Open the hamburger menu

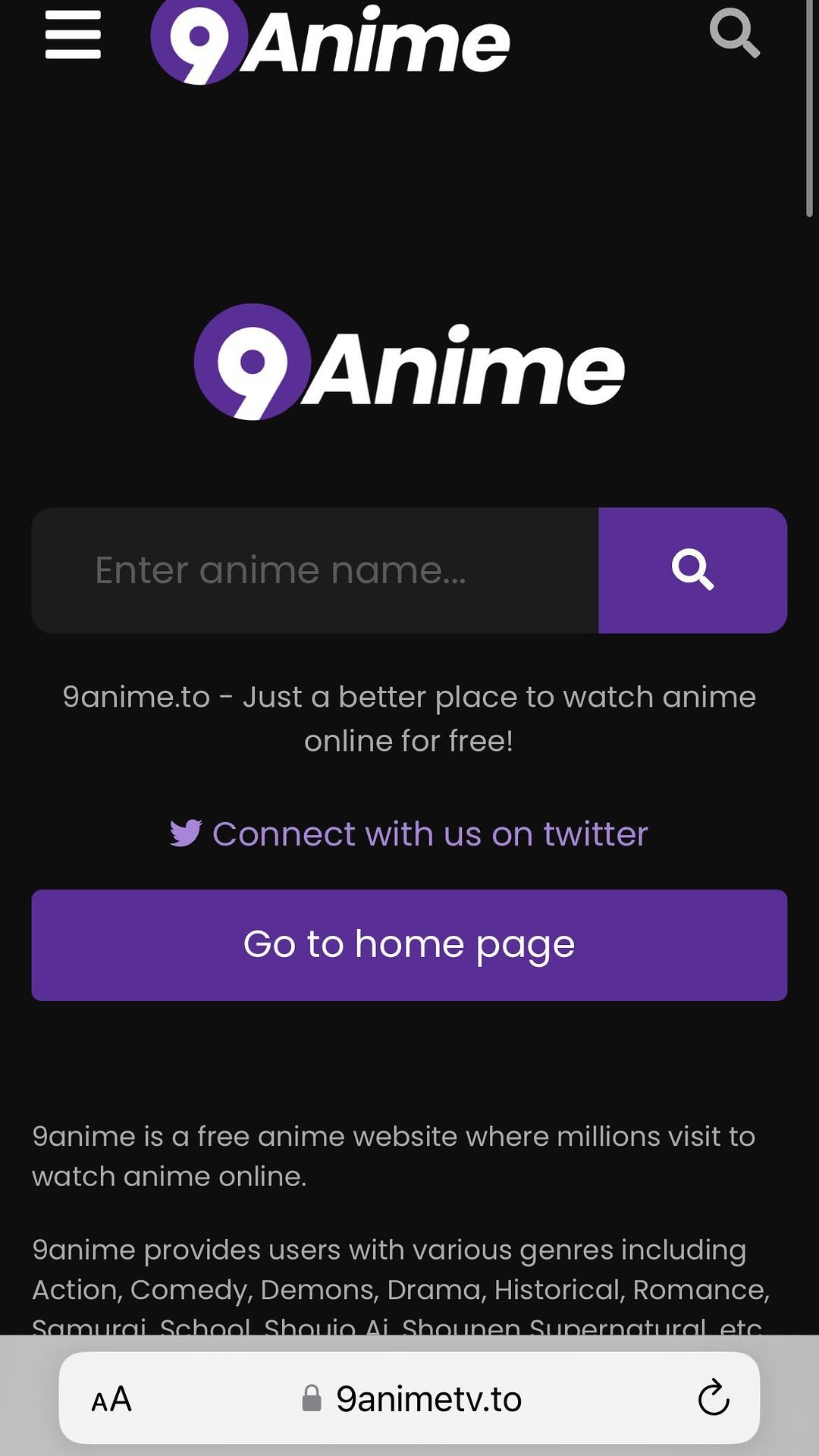point(73,35)
